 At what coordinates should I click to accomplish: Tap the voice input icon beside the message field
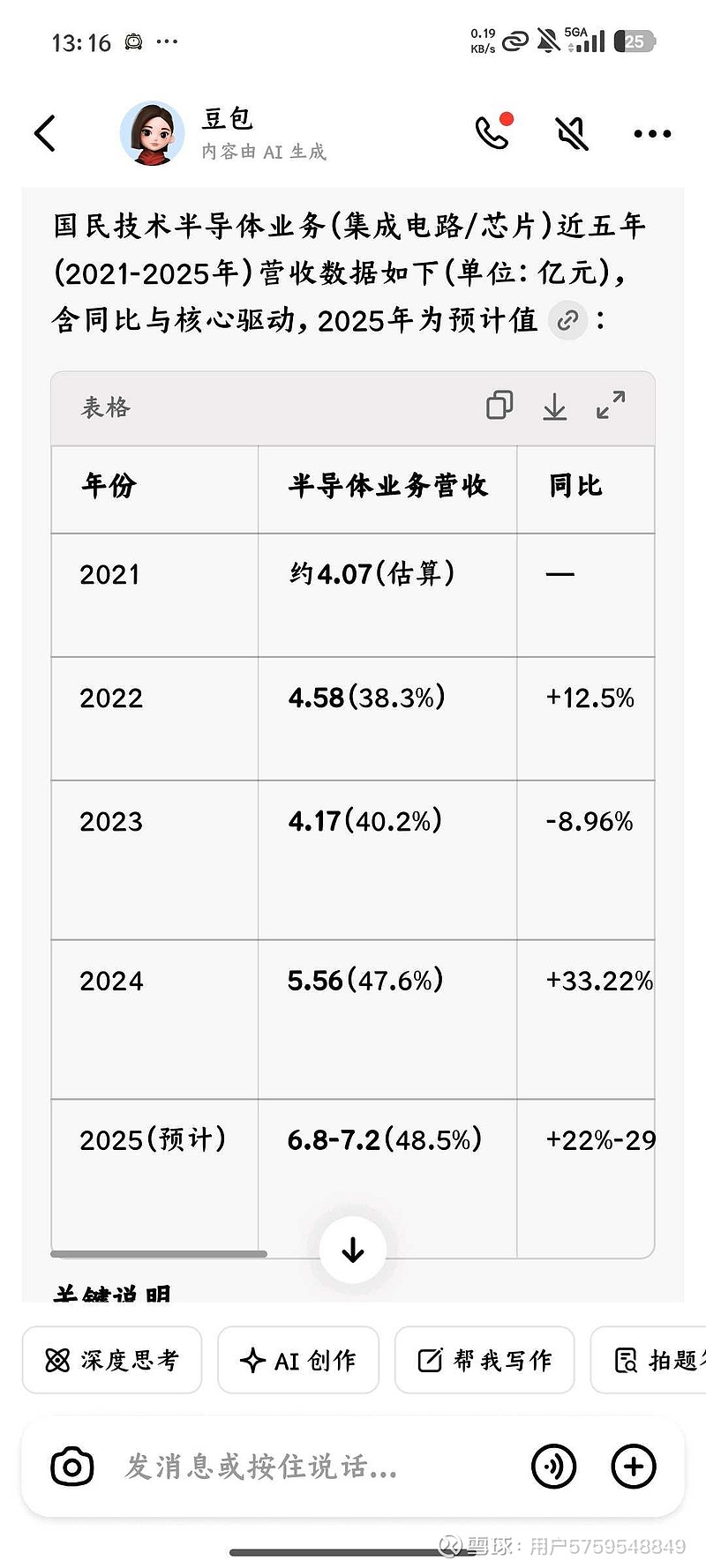click(554, 1466)
